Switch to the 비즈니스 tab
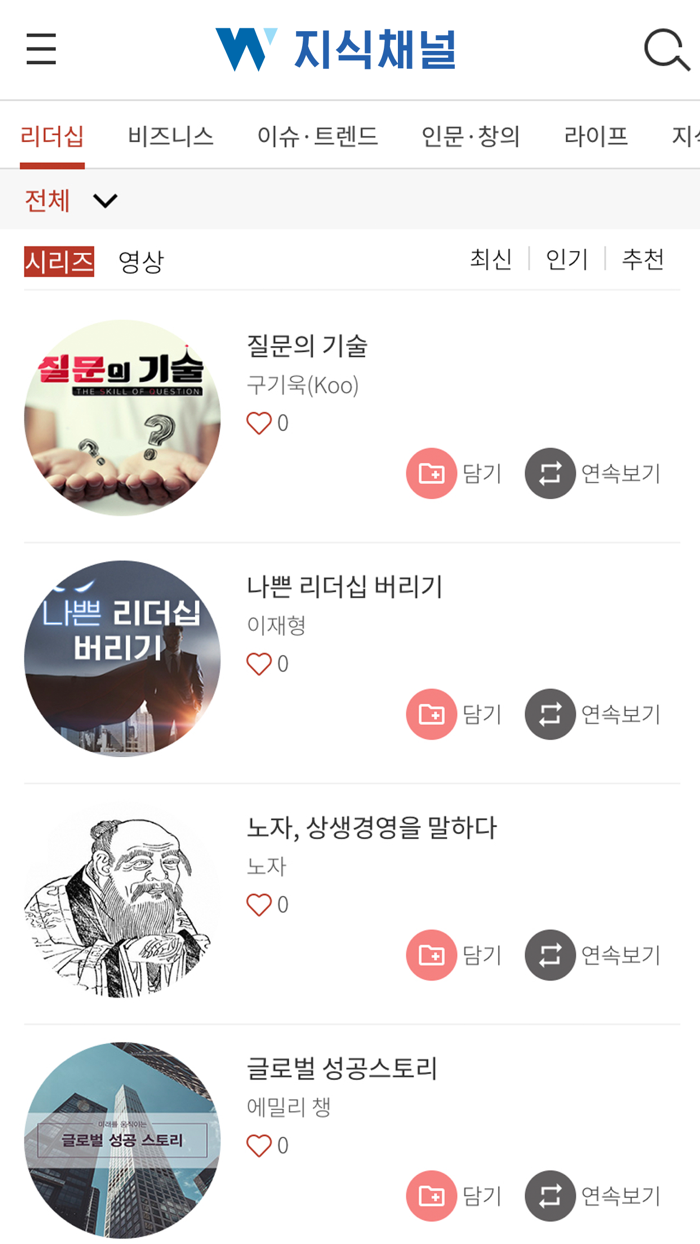Viewport: 700px width, 1244px height. tap(171, 136)
